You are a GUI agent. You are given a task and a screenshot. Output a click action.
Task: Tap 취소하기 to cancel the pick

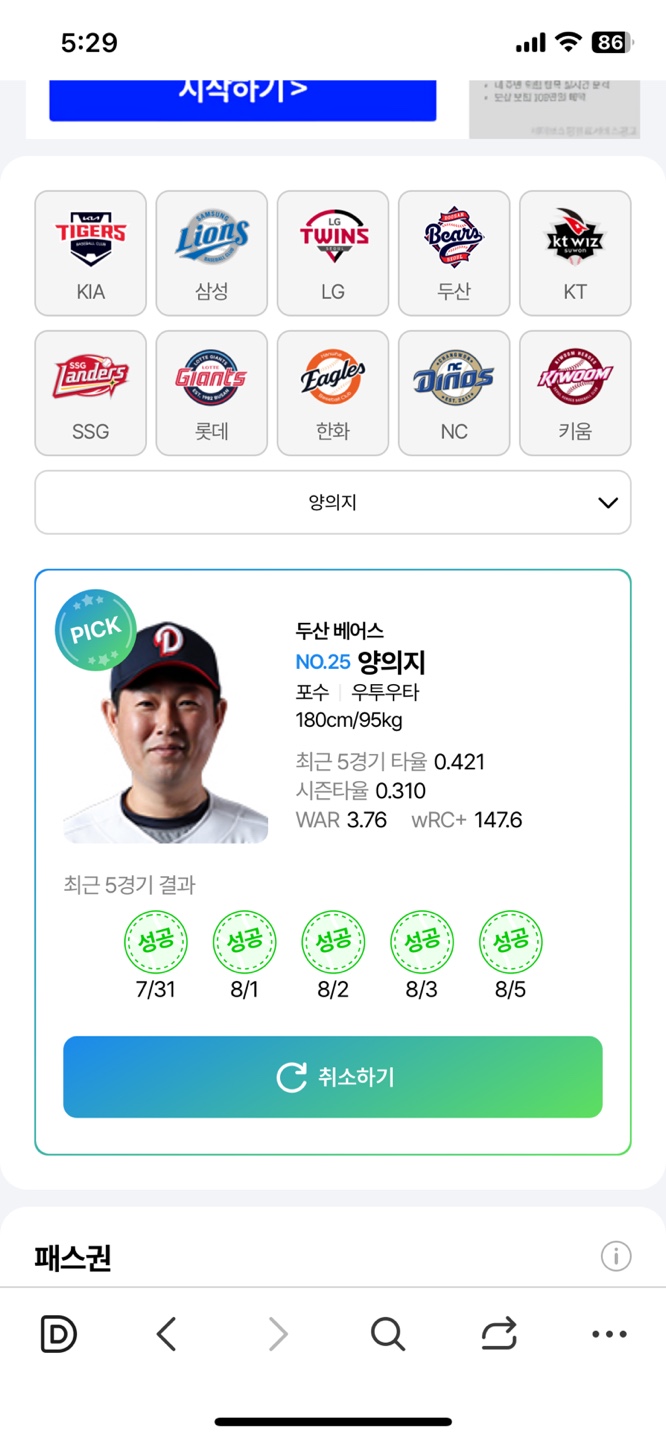[x=333, y=1077]
